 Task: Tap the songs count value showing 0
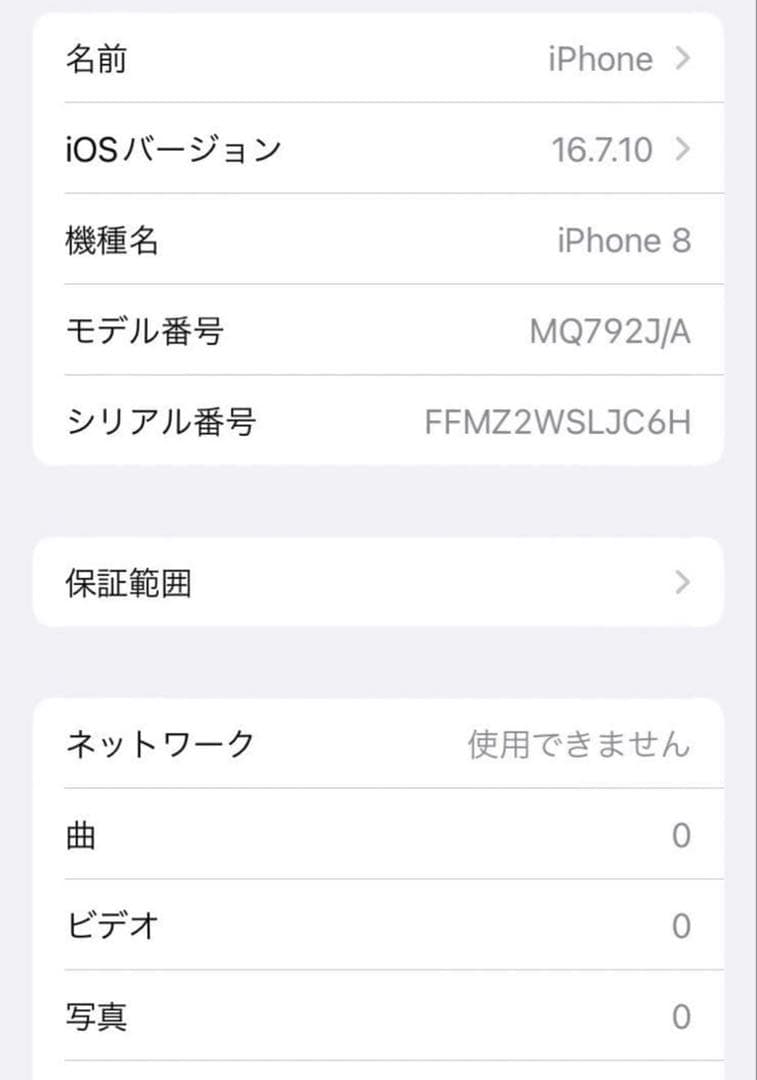pos(681,835)
